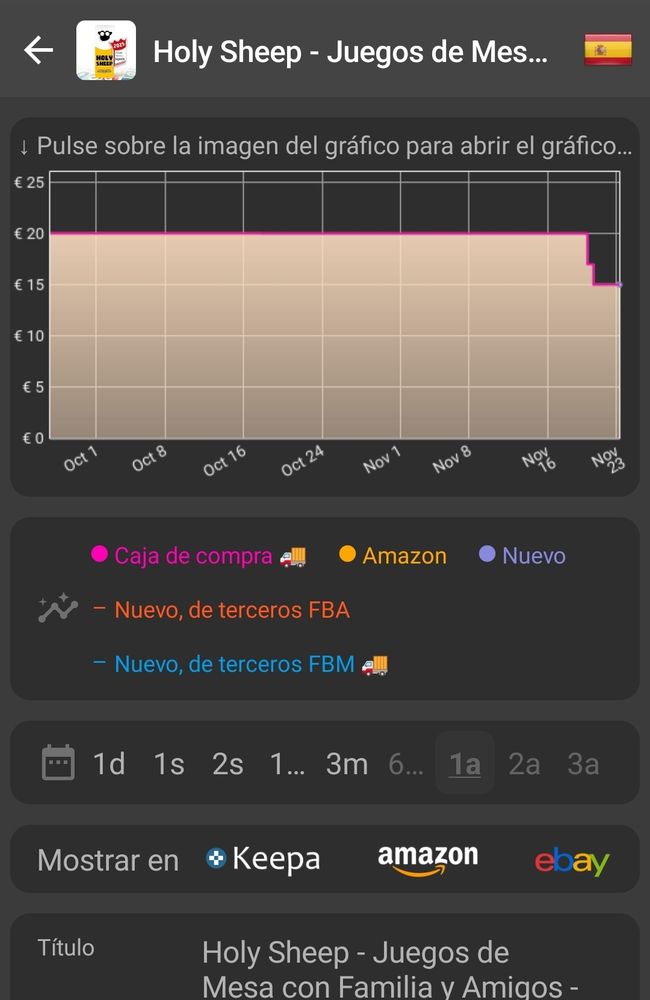Toggle Nuevo, de terceros FBA line
The height and width of the screenshot is (1000, 650).
(x=222, y=610)
